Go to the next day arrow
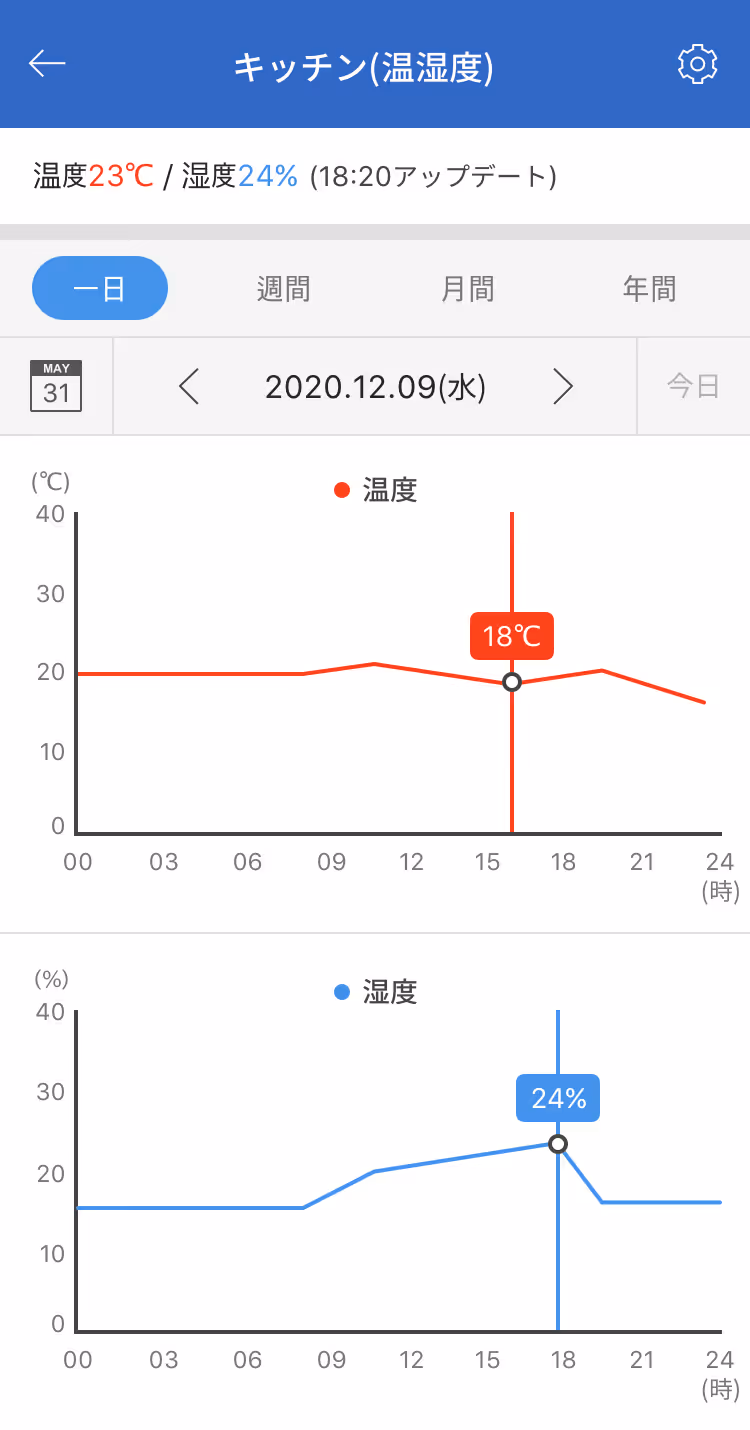 tap(563, 386)
